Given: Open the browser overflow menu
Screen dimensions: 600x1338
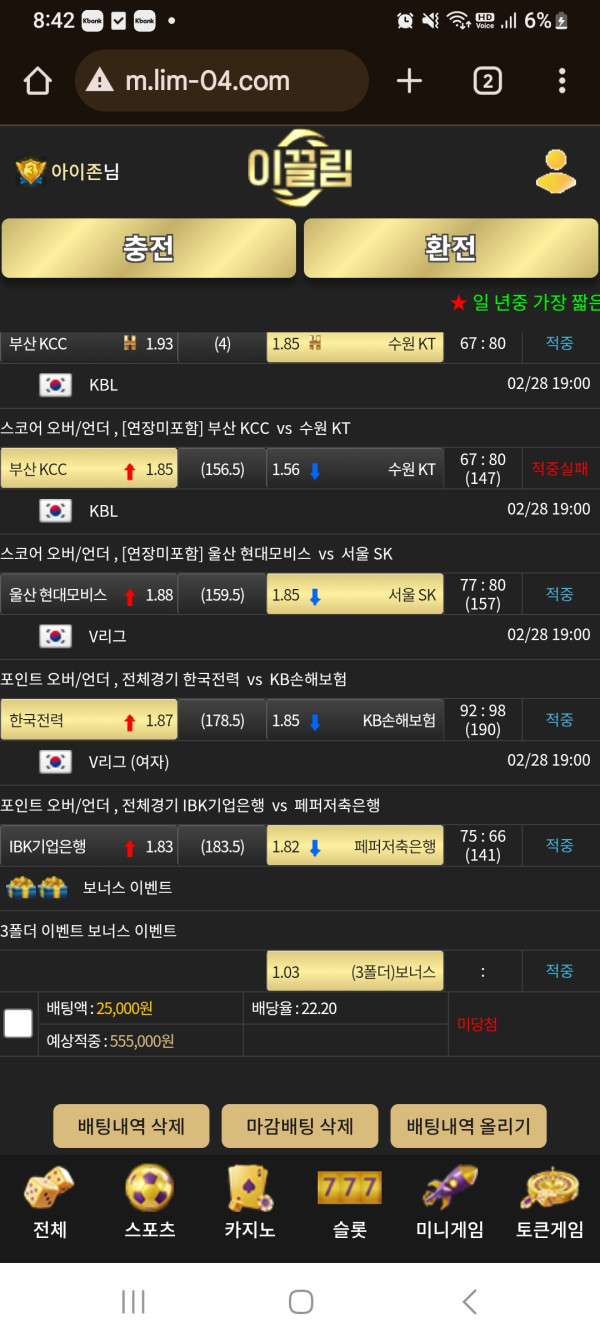Looking at the screenshot, I should click(x=562, y=81).
